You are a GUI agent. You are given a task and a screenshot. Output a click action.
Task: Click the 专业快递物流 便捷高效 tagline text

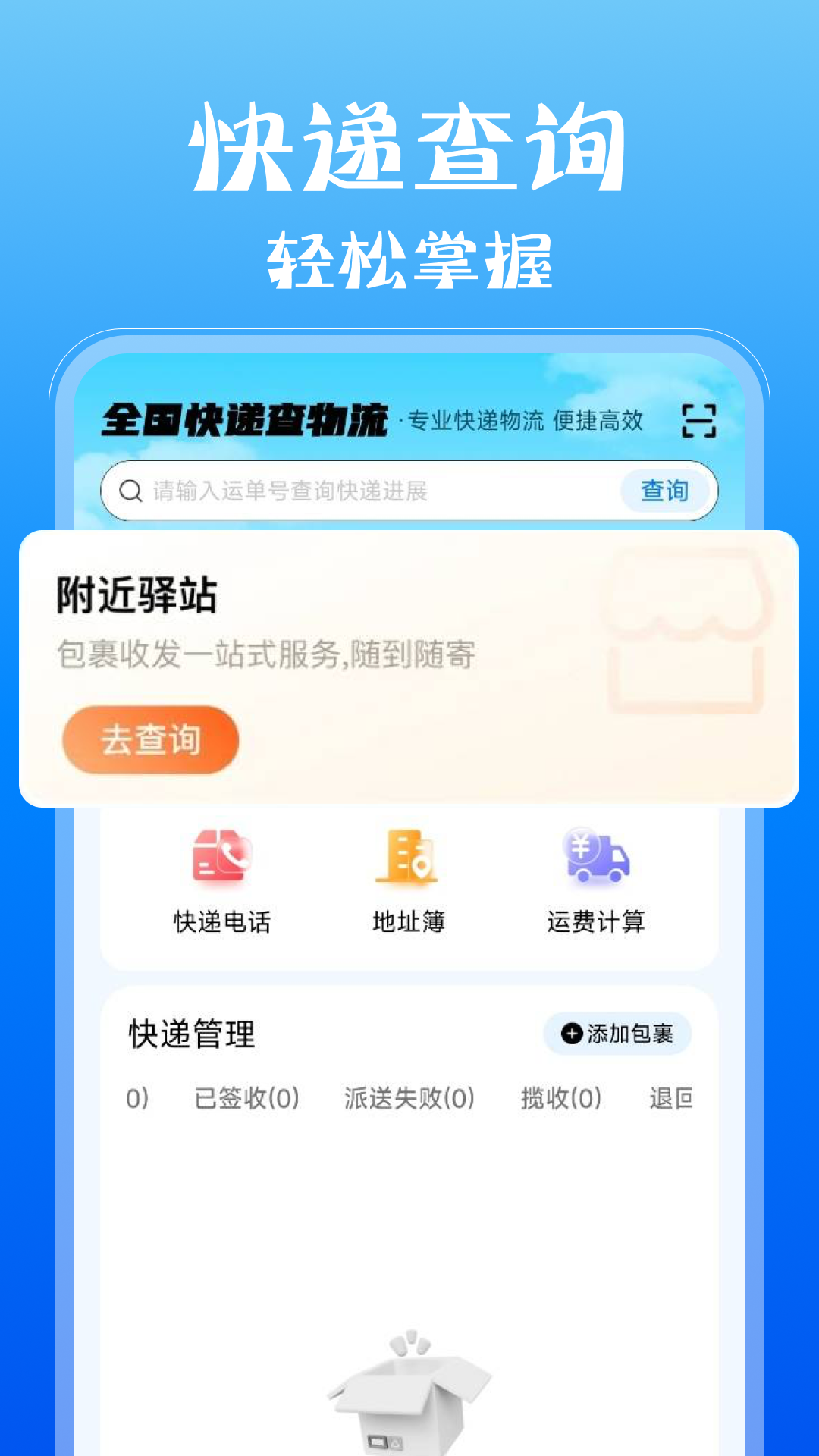coord(525,423)
